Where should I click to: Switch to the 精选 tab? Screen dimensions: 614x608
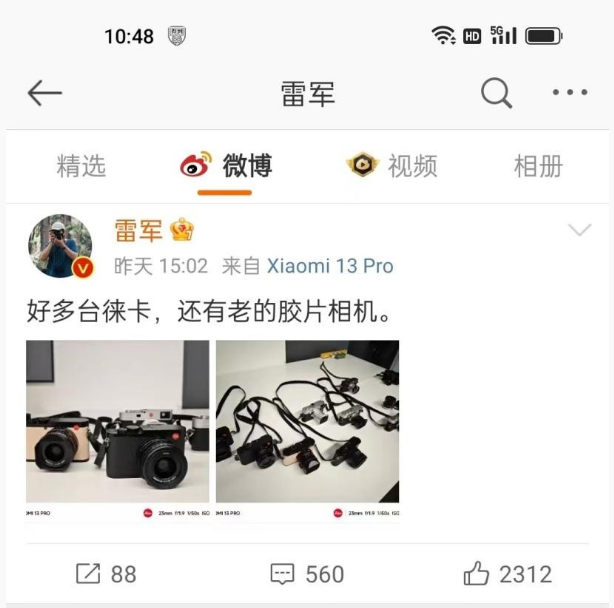[x=81, y=166]
